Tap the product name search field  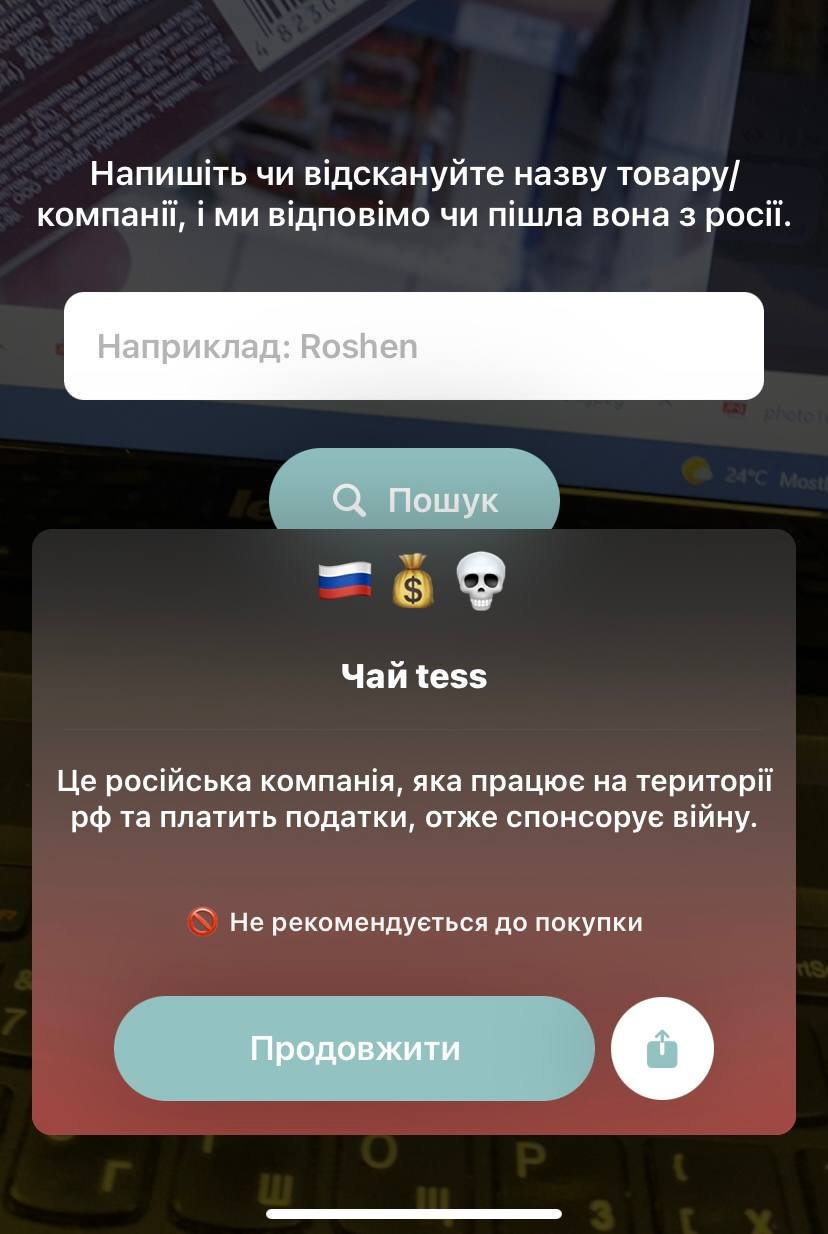click(413, 346)
